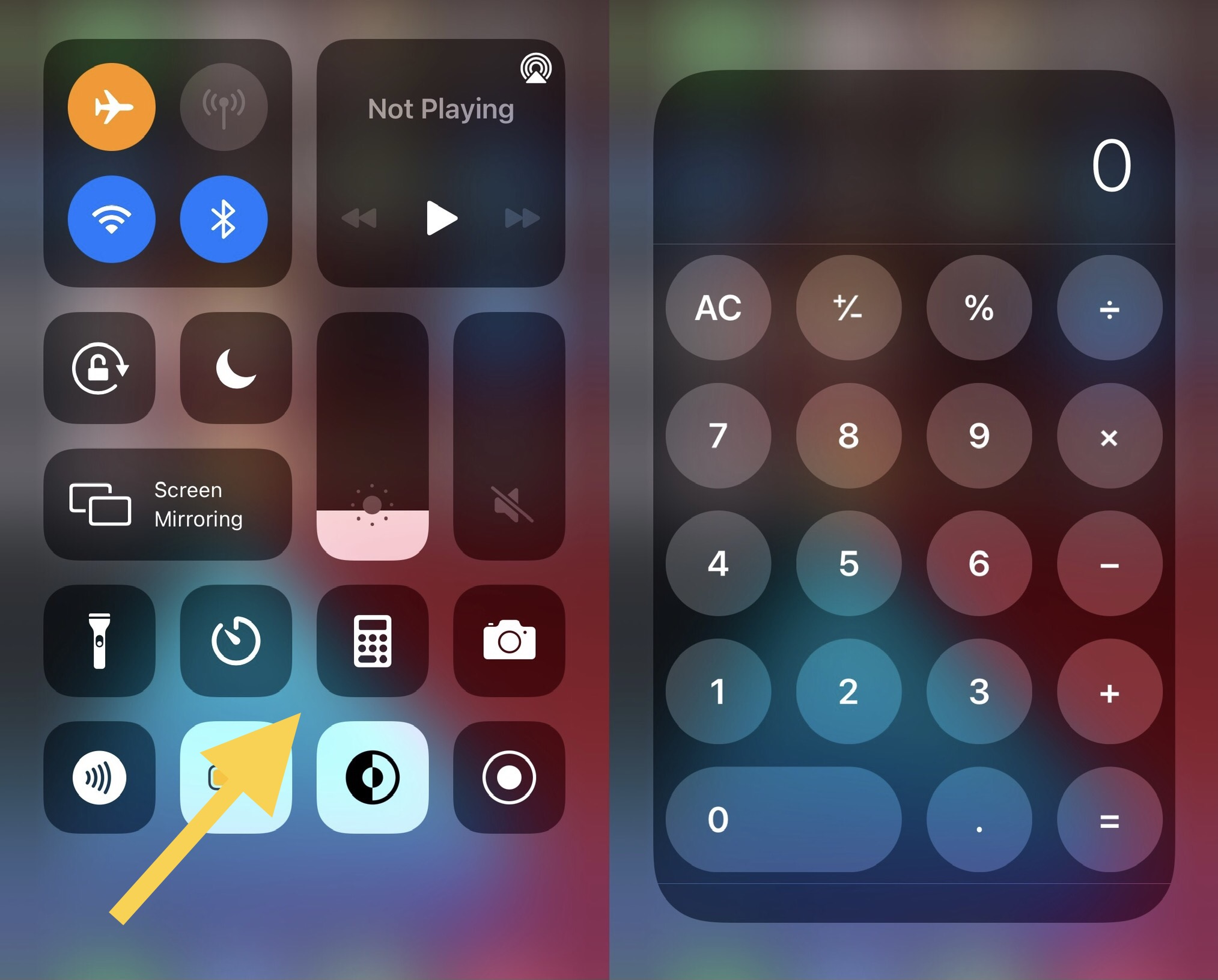Toggle the dark mode appearance control
Image resolution: width=1218 pixels, height=980 pixels.
(373, 777)
